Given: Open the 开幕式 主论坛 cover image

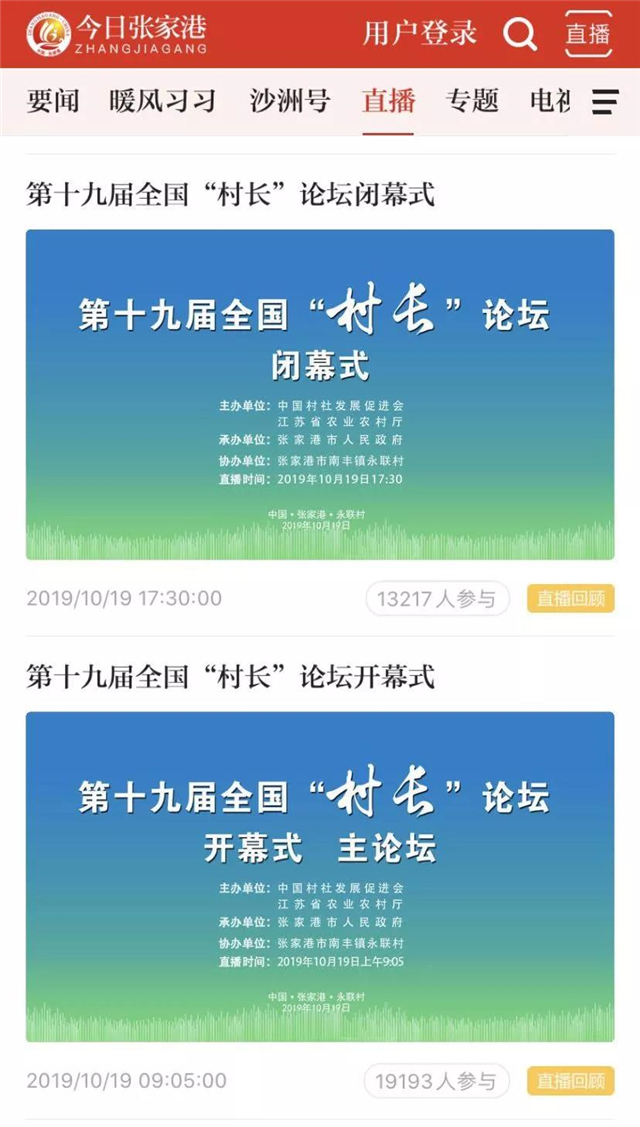Looking at the screenshot, I should click(320, 876).
